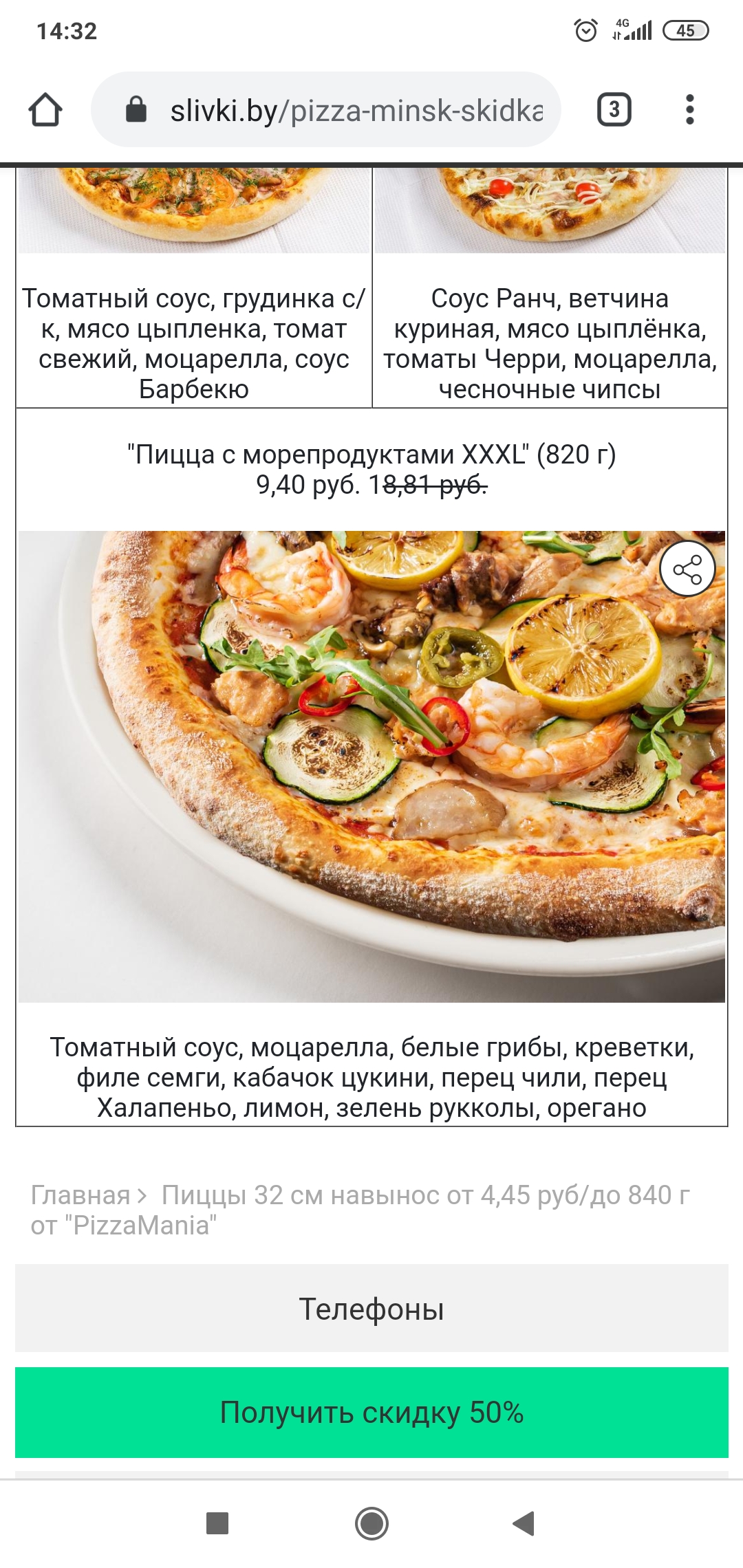
Task: Open recent apps from navigation bar
Action: click(217, 1523)
